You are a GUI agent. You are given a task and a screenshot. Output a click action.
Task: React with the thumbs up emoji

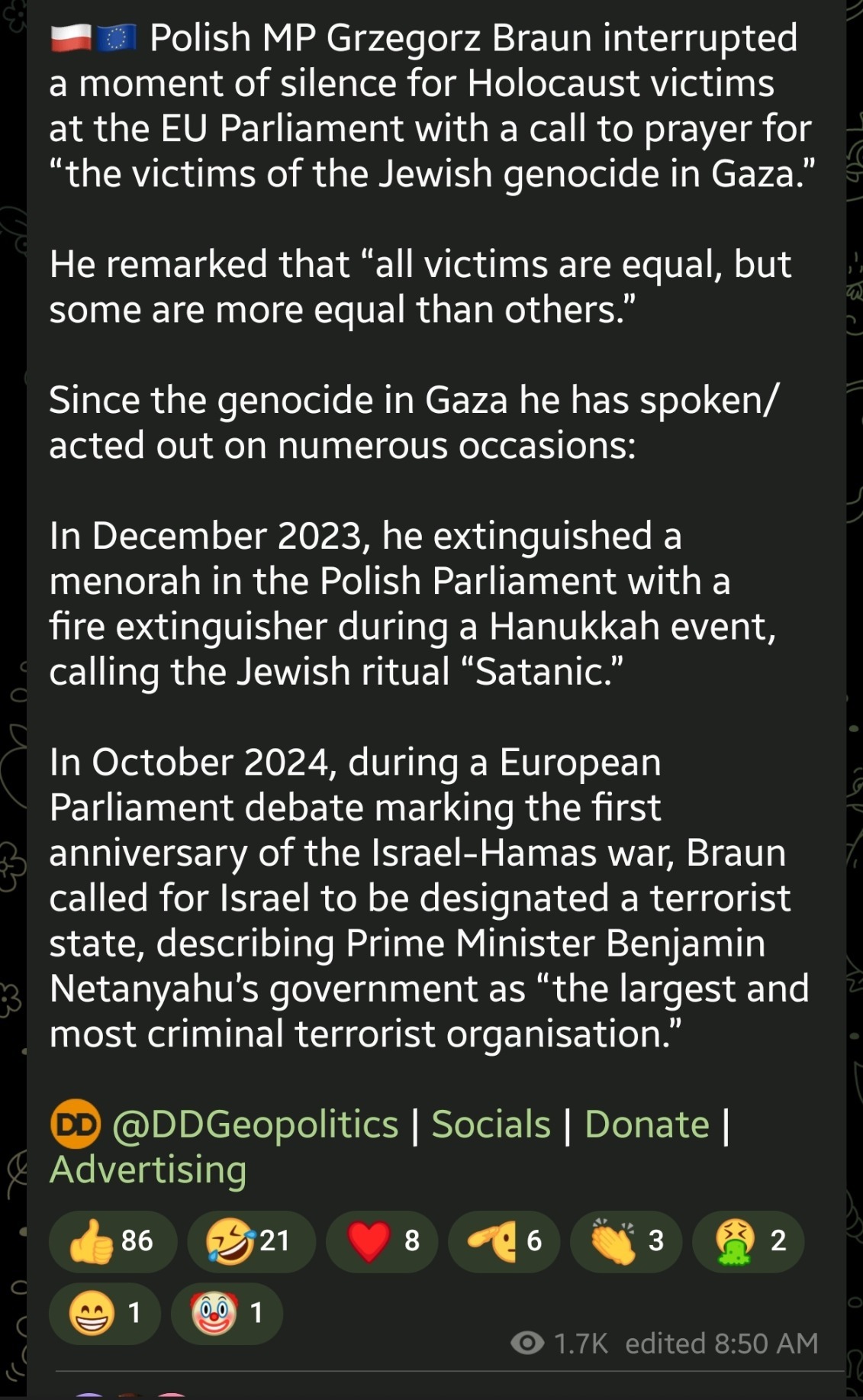tap(113, 1241)
